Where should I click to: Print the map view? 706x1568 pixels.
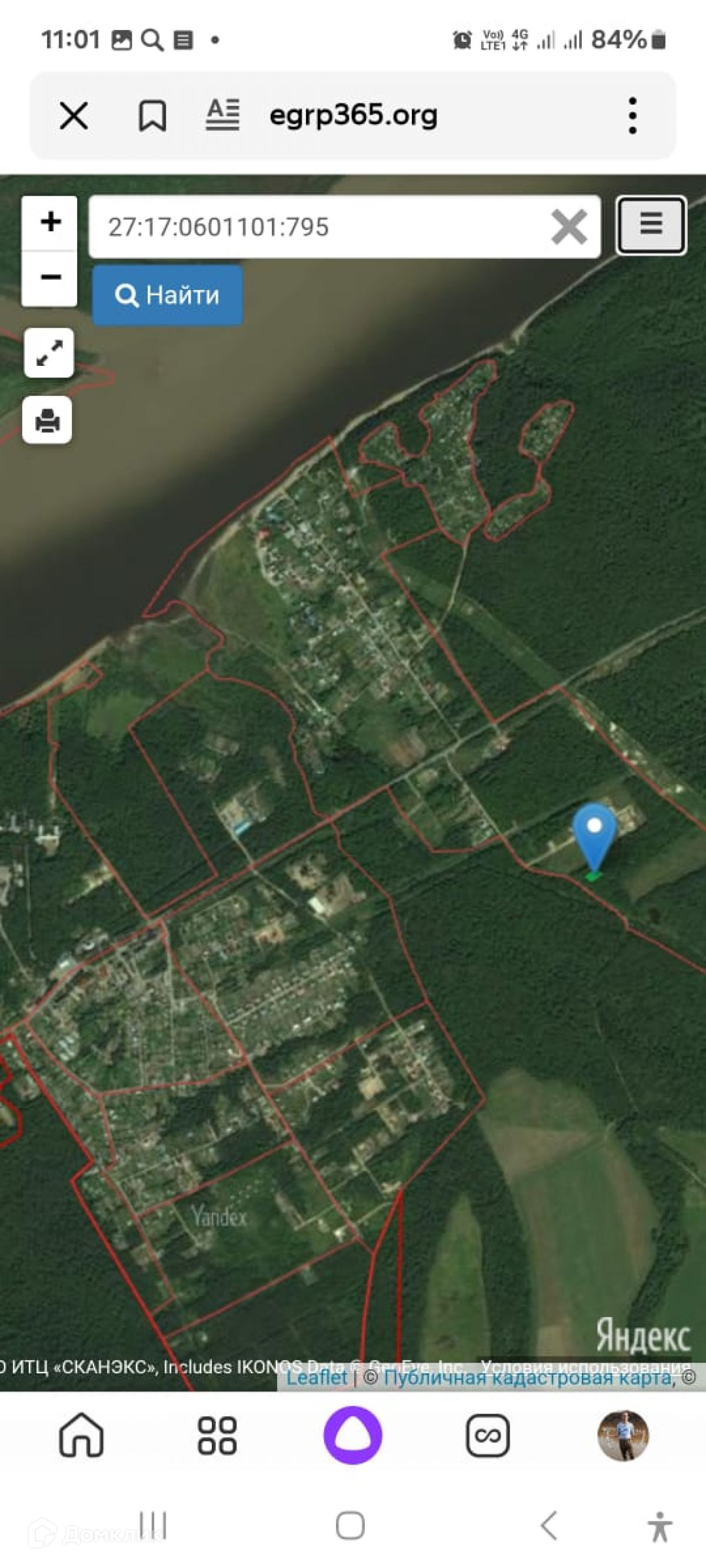[48, 420]
